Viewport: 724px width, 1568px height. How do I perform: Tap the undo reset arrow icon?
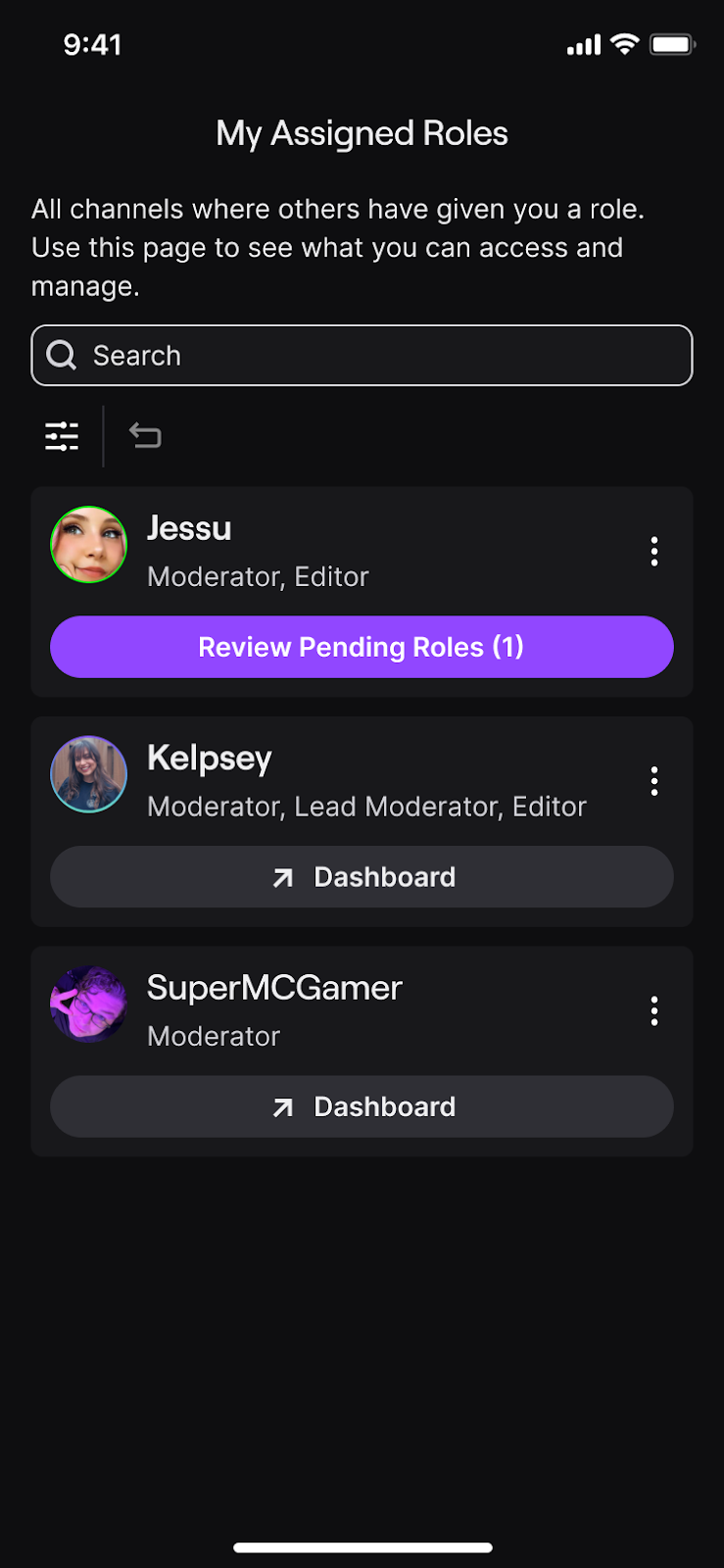coord(145,435)
